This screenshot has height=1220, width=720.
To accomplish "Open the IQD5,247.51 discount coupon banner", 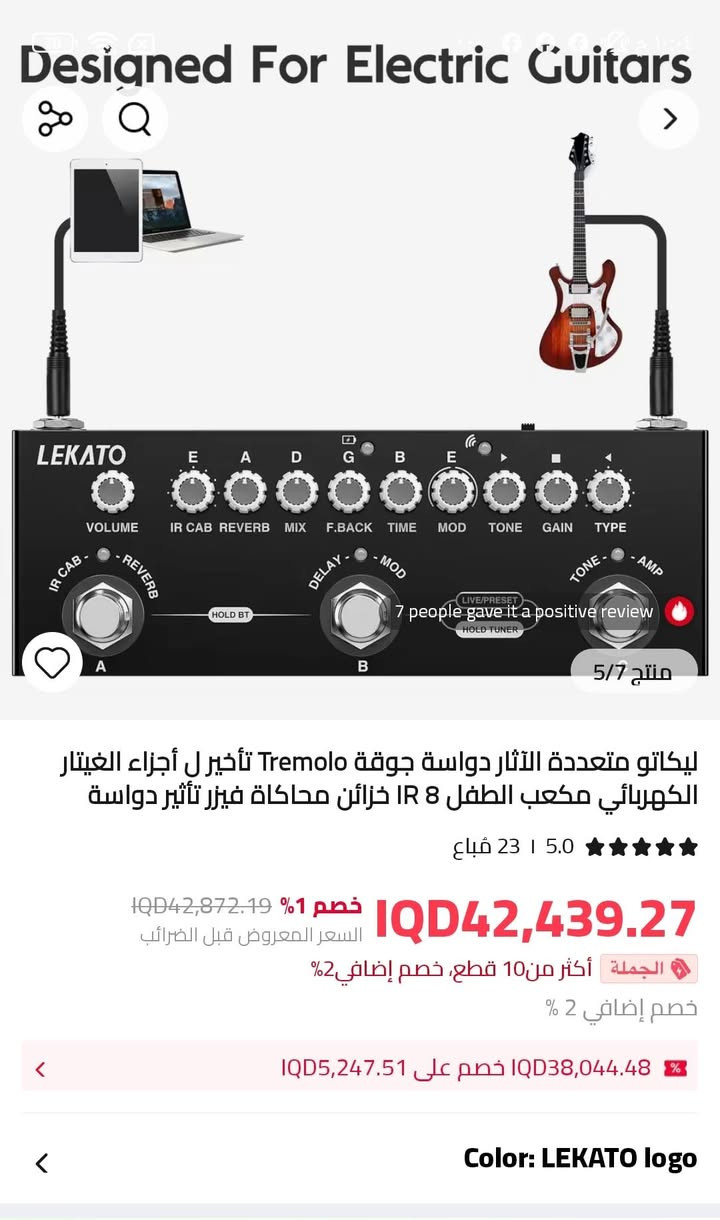I will coord(359,1068).
